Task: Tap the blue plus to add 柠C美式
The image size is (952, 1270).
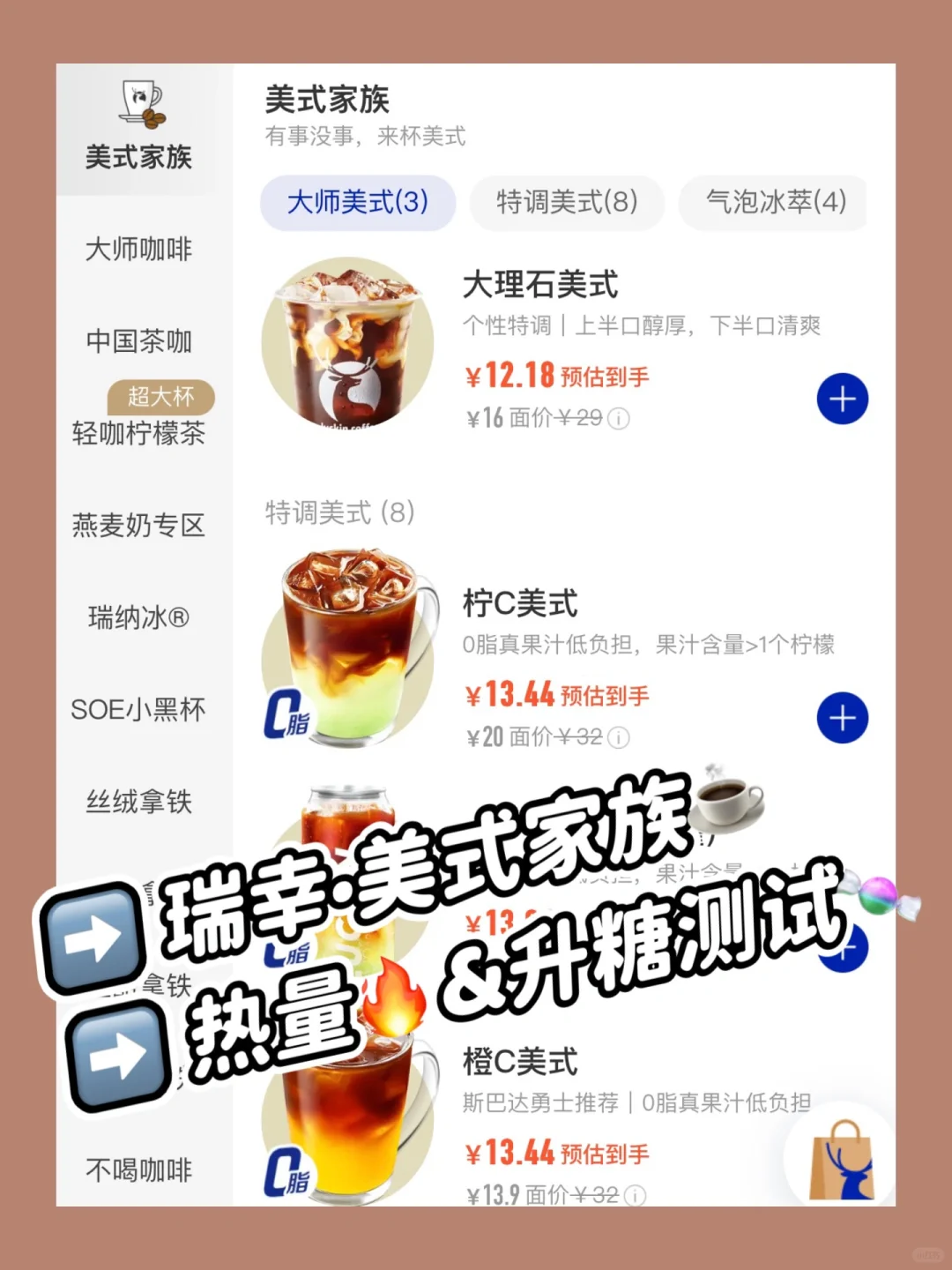Action: coord(842,718)
